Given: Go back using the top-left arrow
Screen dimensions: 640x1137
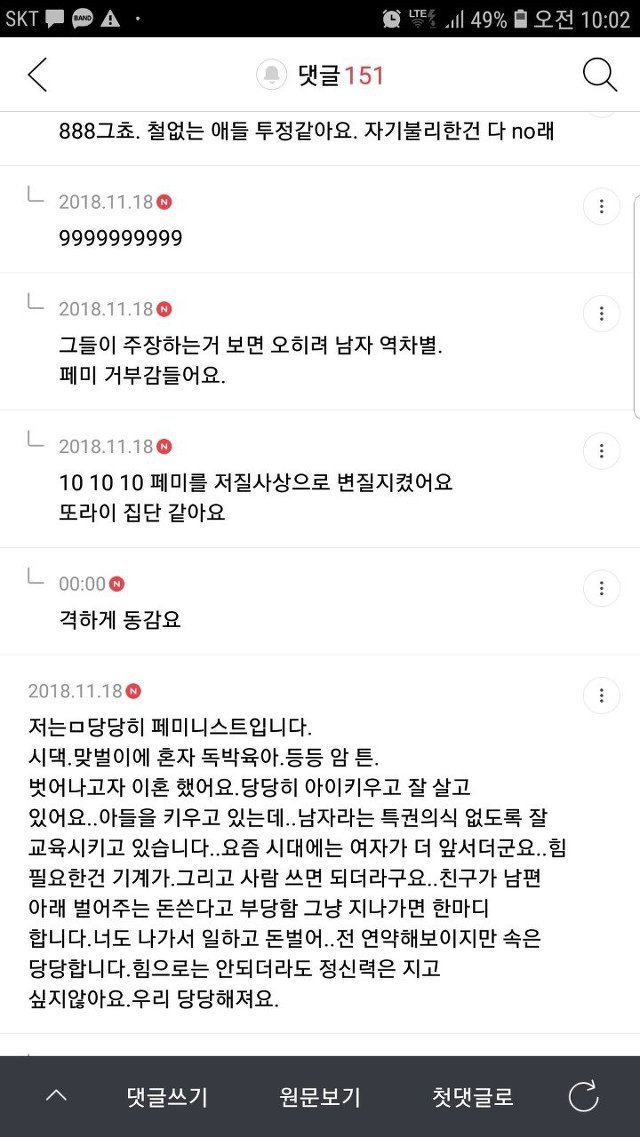Looking at the screenshot, I should tap(37, 75).
